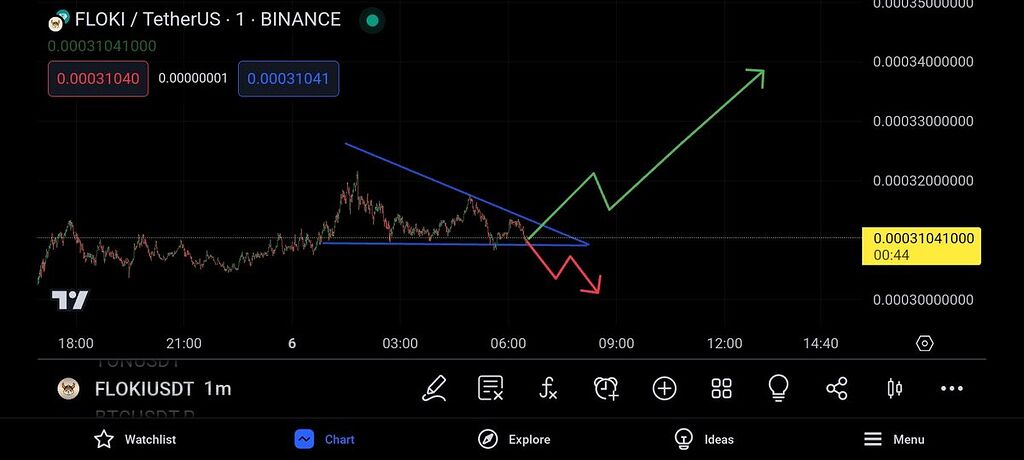This screenshot has width=1024, height=460.
Task: Open the object tree list icon
Action: point(491,388)
